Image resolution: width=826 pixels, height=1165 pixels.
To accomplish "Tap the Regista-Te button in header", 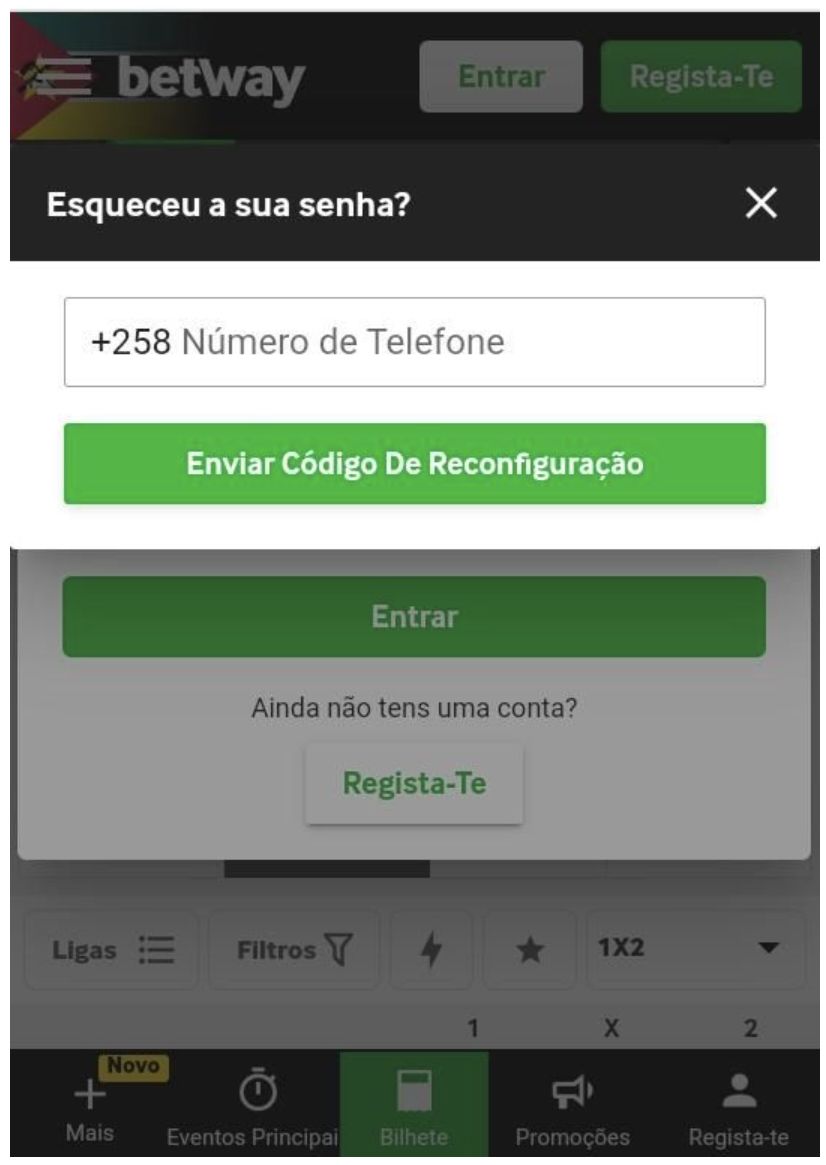I will [x=701, y=77].
